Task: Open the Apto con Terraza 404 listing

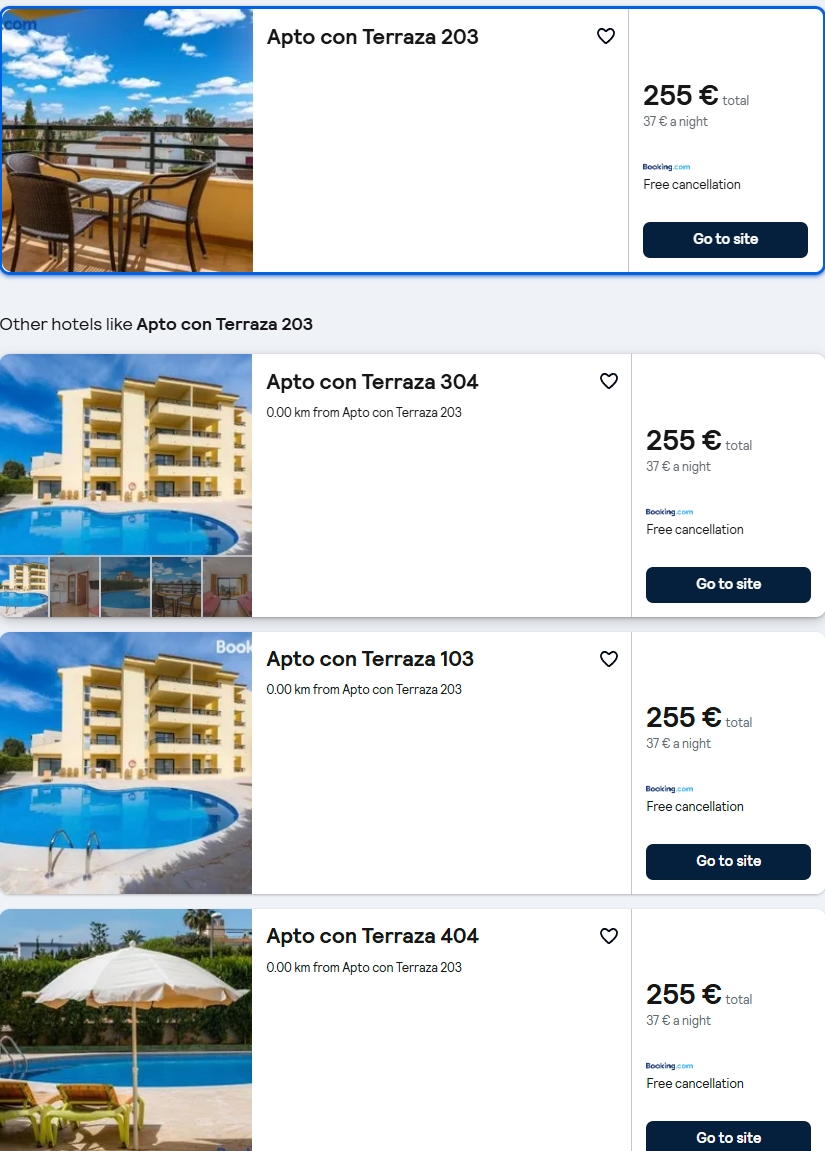Action: tap(372, 936)
